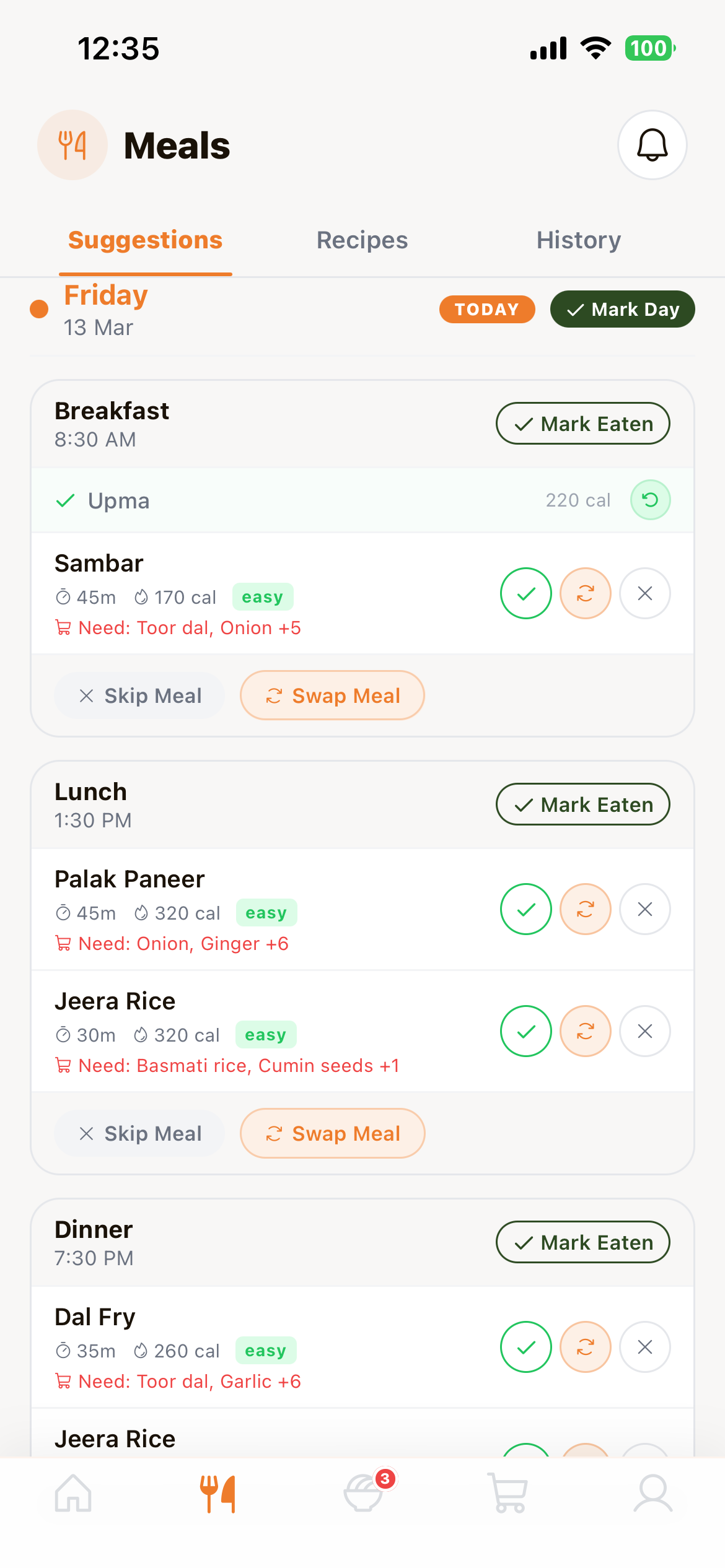Confirm the Lunch Jeera Rice with its check
Image resolution: width=725 pixels, height=1568 pixels.
click(525, 1031)
